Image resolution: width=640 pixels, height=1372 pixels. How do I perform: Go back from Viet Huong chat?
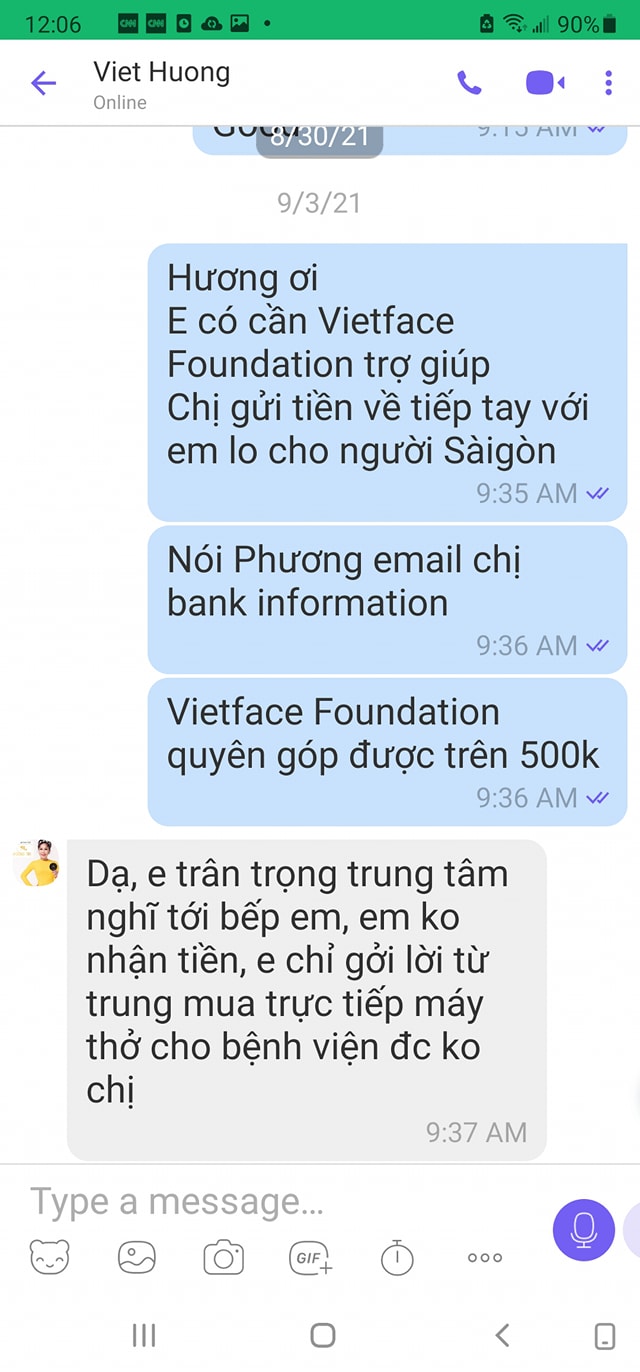click(43, 83)
